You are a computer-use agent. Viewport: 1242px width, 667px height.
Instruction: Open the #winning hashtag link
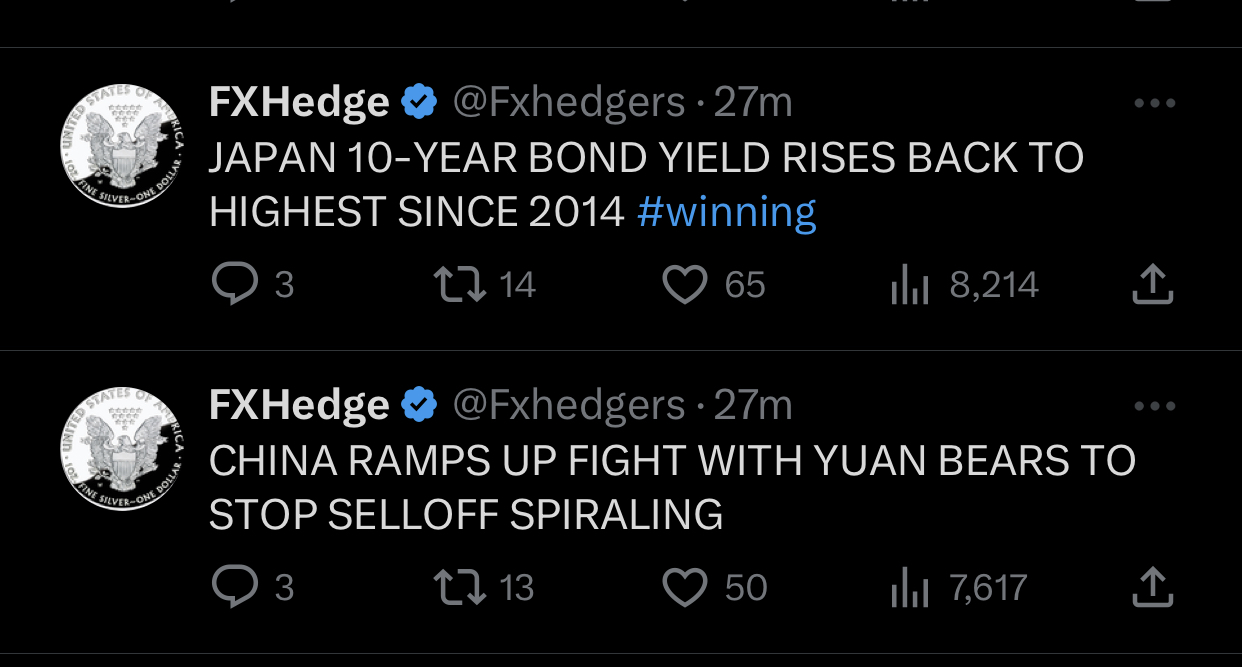click(x=726, y=213)
